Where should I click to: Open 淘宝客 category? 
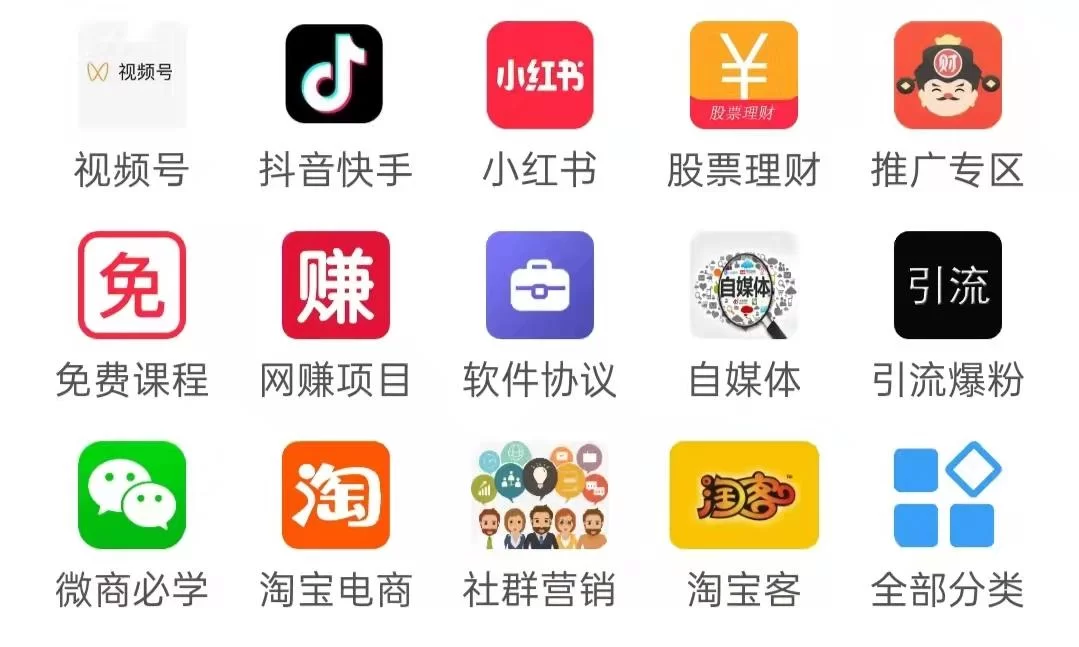743,496
